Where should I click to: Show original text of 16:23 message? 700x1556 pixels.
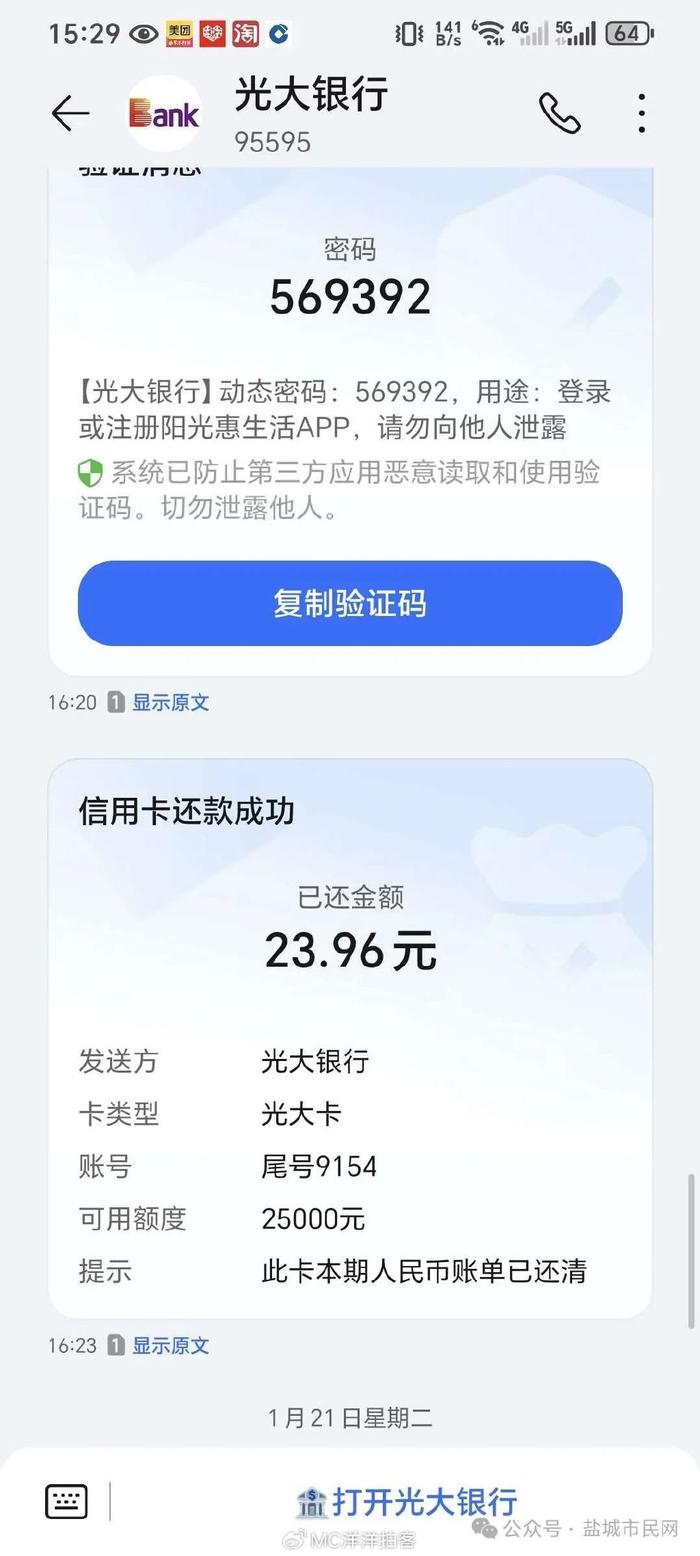[170, 1345]
